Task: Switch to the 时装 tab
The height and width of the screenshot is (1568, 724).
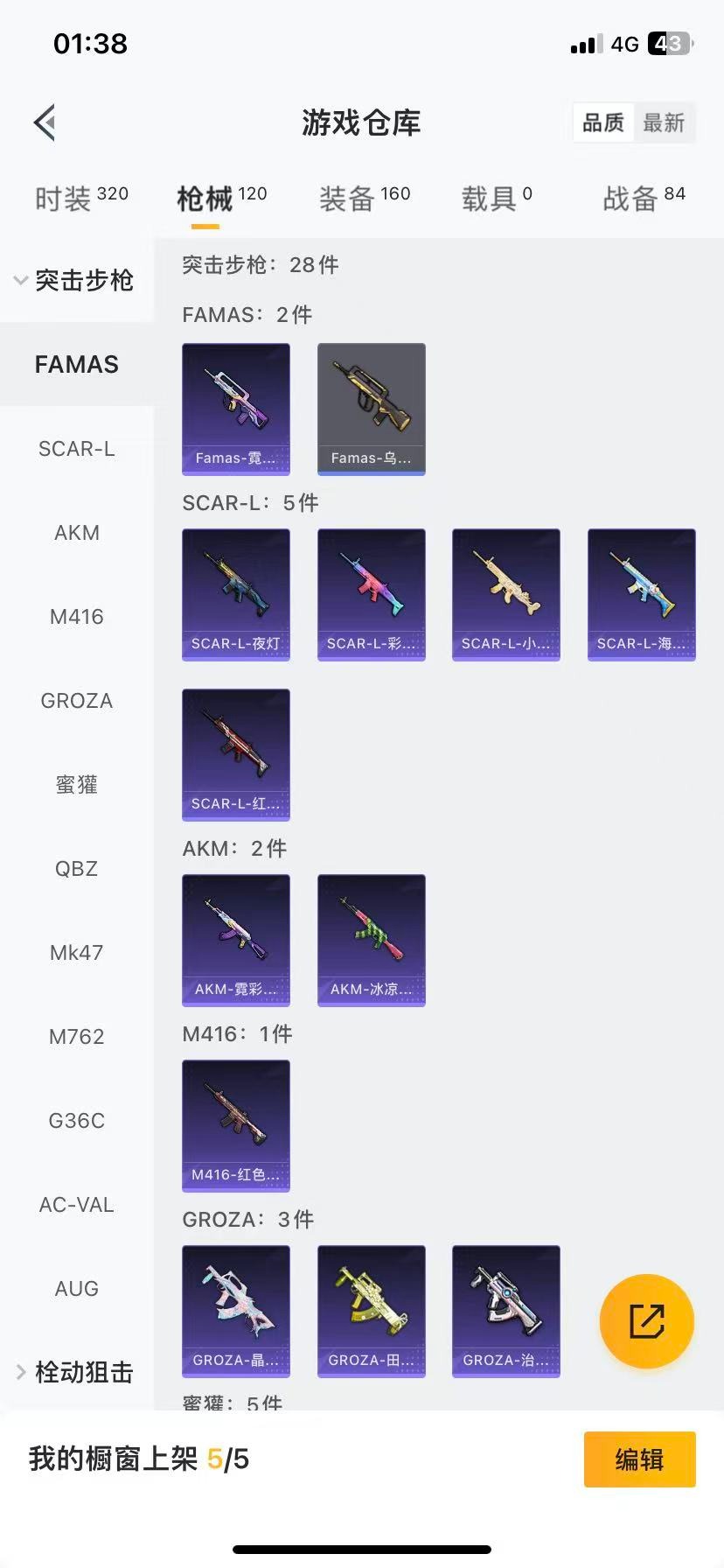Action: [x=81, y=199]
